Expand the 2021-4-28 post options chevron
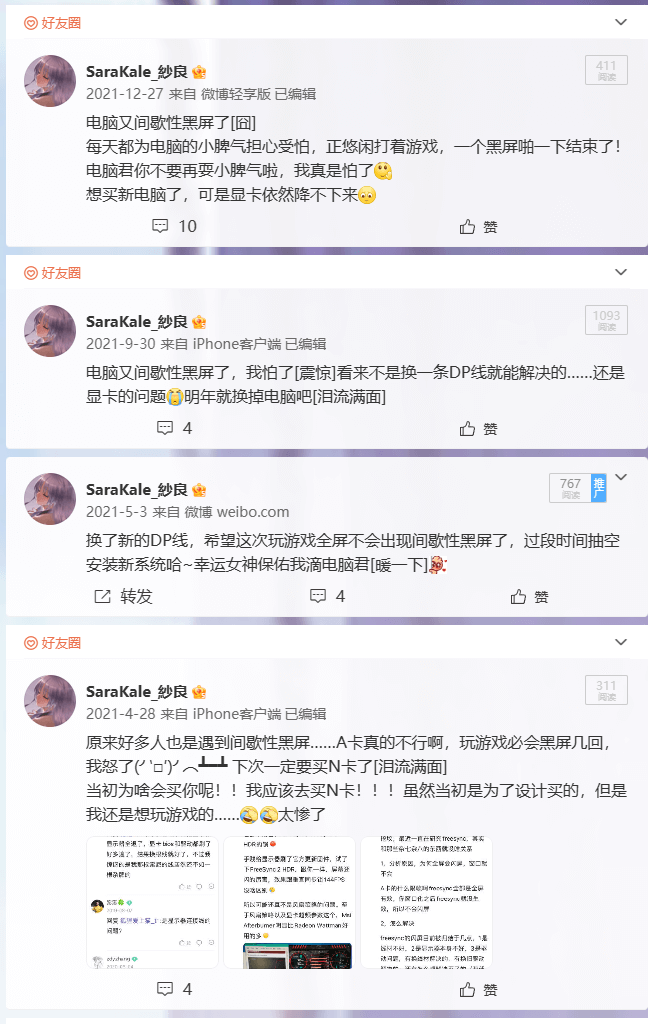648x1024 pixels. tap(621, 643)
